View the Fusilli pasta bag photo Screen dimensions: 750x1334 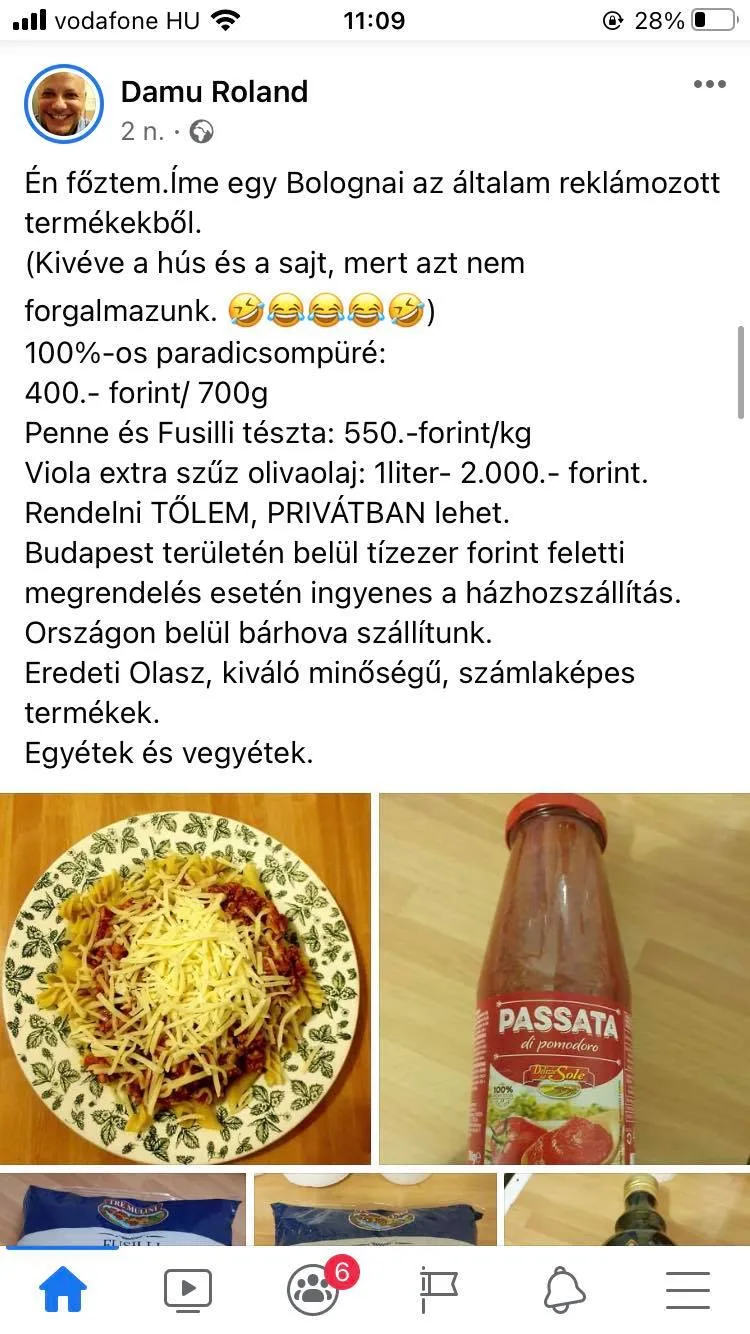point(122,1208)
